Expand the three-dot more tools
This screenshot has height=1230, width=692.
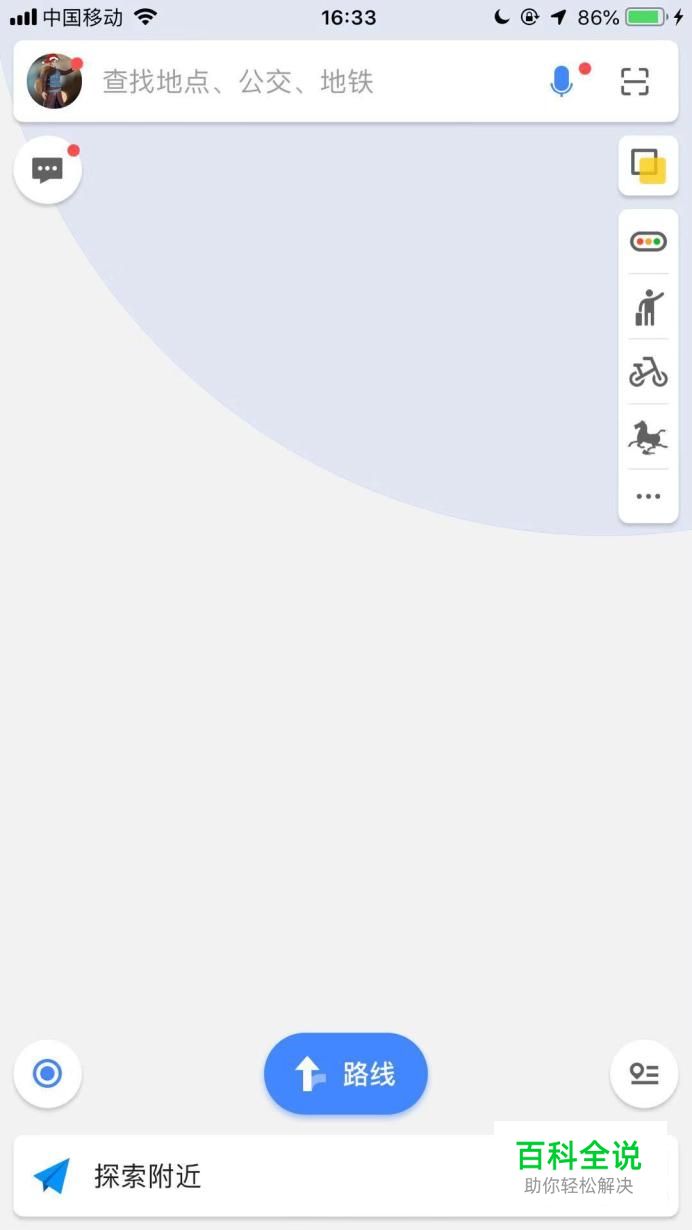point(648,496)
